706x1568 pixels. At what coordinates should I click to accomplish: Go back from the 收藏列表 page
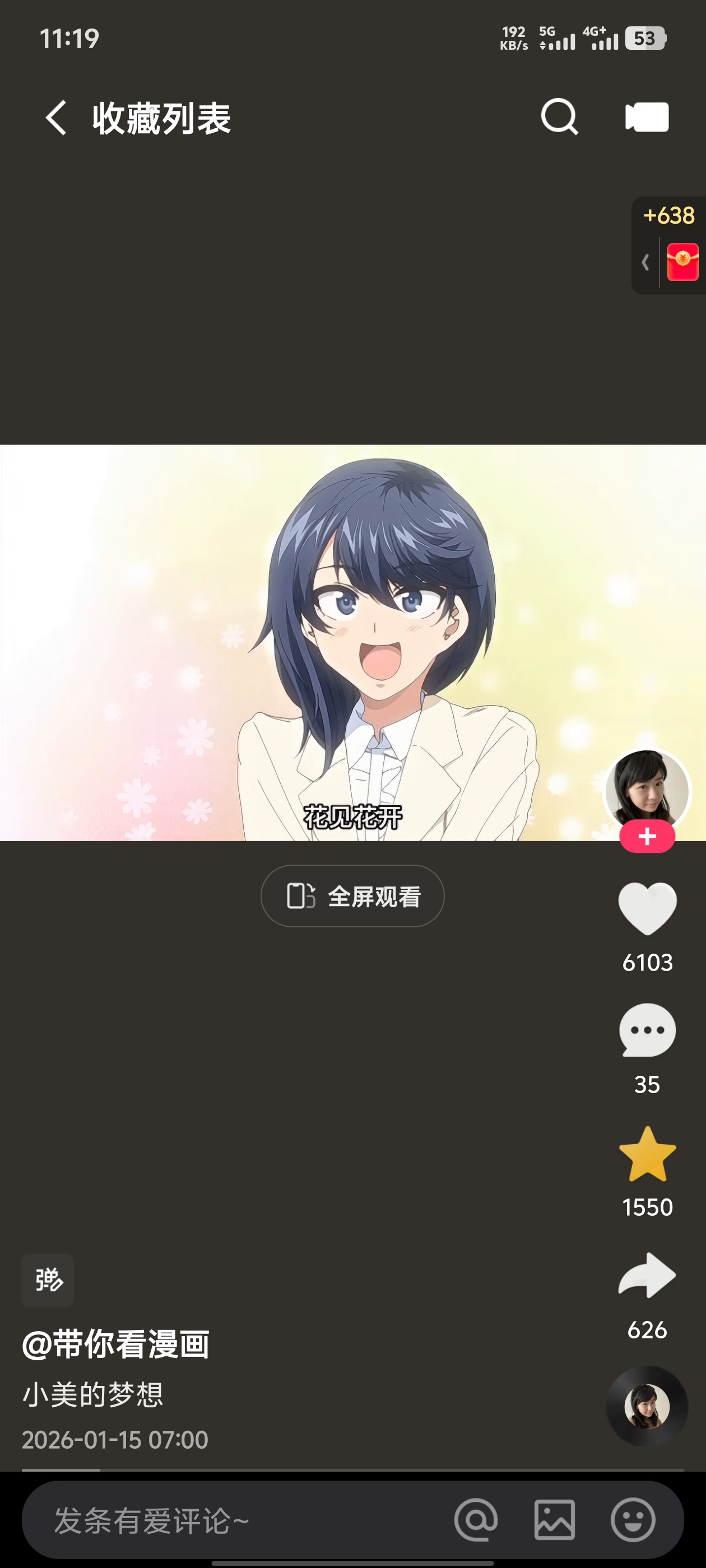[56, 118]
